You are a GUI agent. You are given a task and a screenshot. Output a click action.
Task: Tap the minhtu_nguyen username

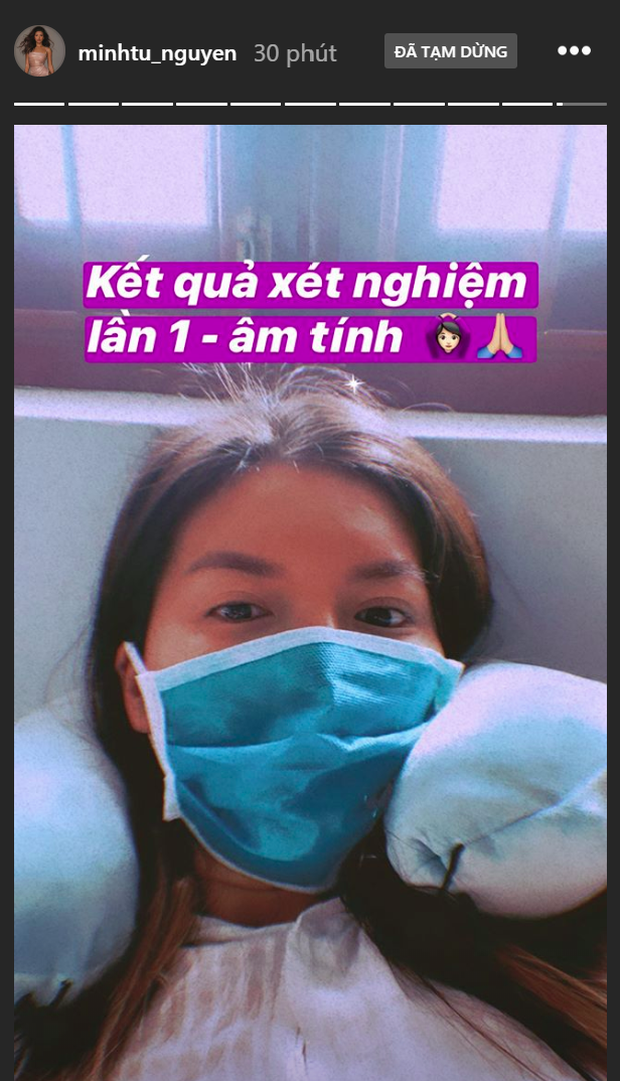click(157, 54)
